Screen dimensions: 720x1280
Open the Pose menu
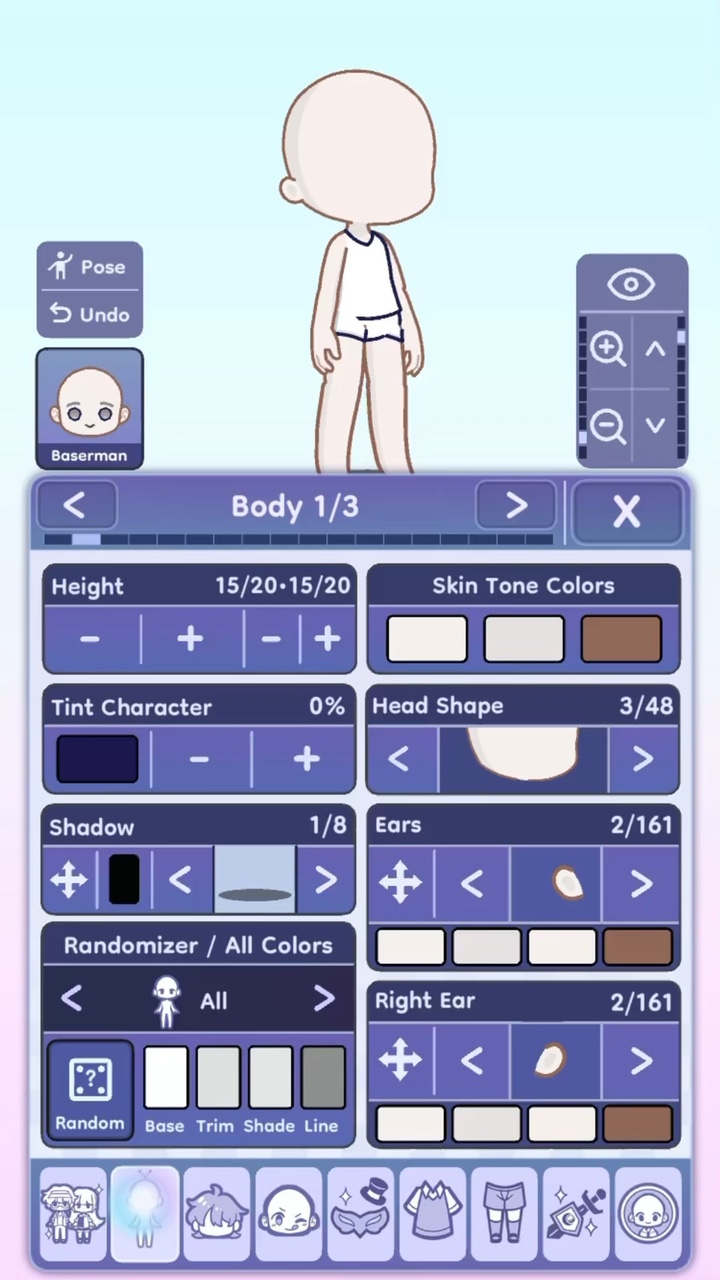point(90,267)
